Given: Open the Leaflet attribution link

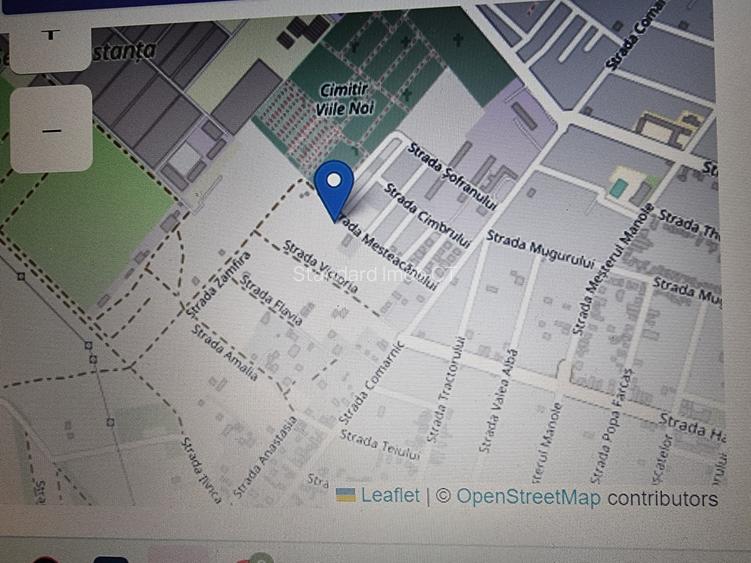Looking at the screenshot, I should pyautogui.click(x=390, y=497).
